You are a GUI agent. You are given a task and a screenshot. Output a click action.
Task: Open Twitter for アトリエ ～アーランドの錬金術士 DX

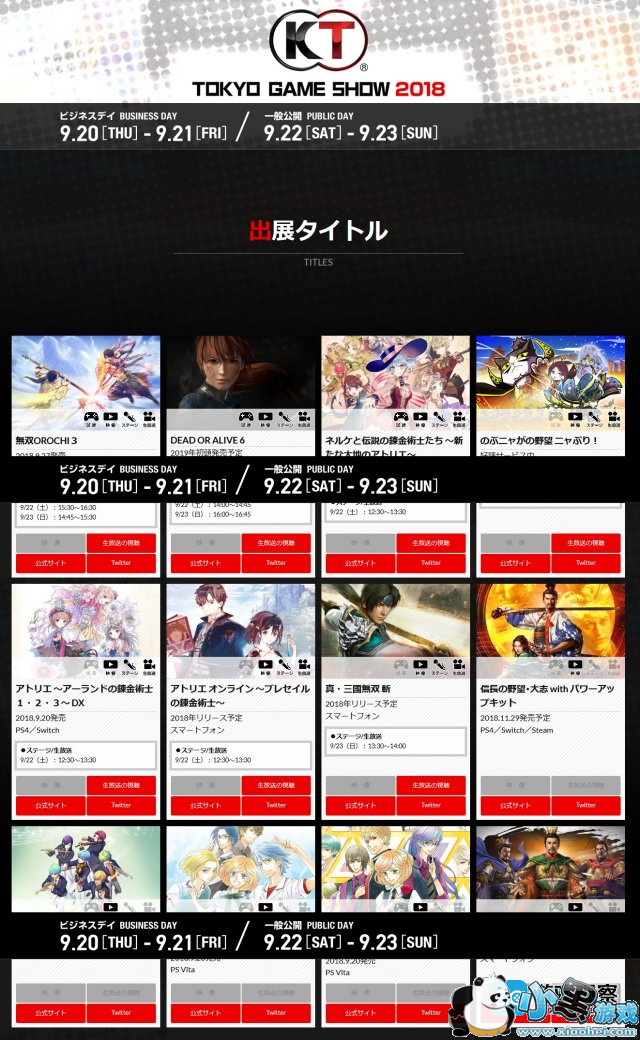(121, 805)
